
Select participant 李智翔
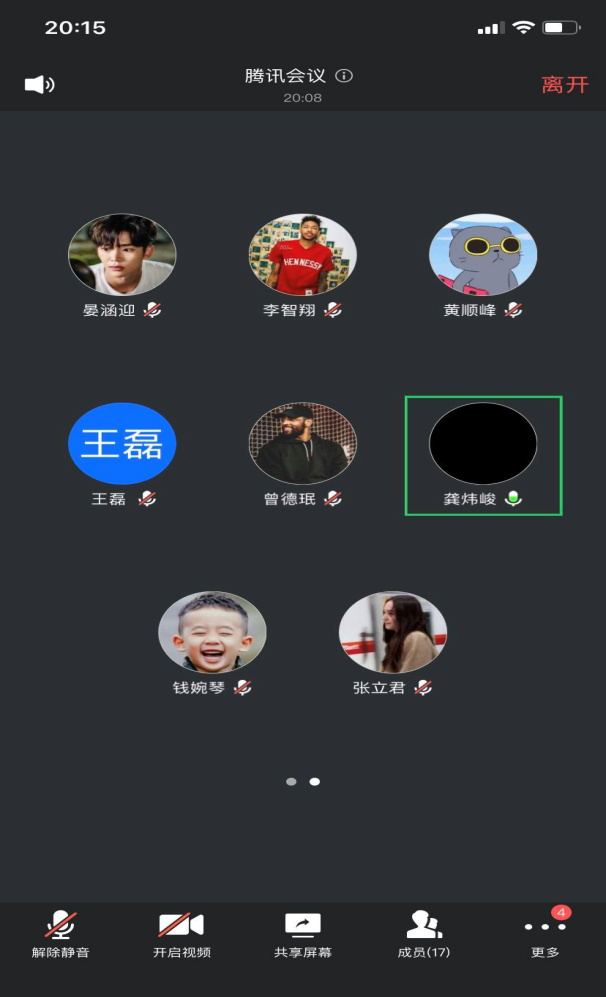click(302, 255)
